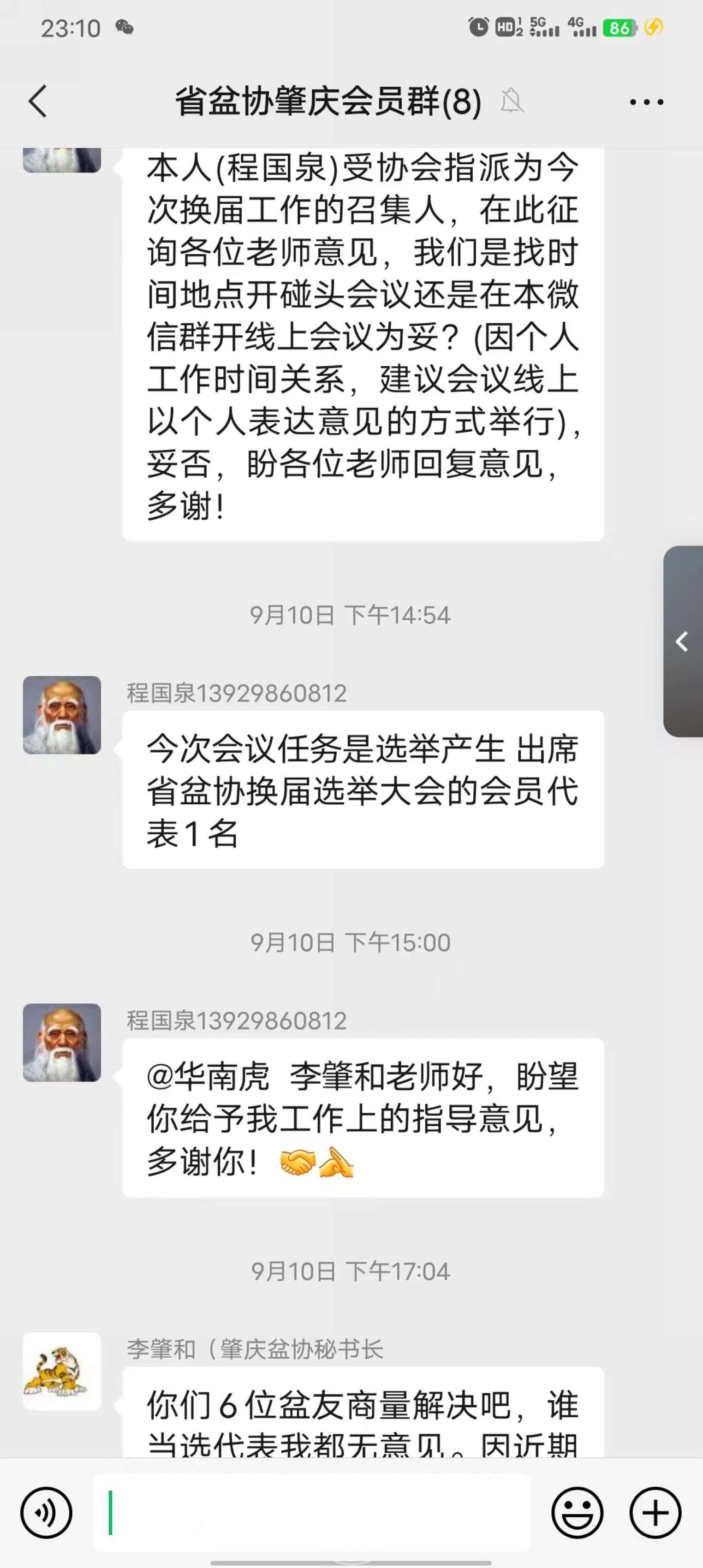Image resolution: width=703 pixels, height=1568 pixels.
Task: Open 程国泉's avatar on the @华南虎 message
Action: pyautogui.click(x=62, y=1043)
